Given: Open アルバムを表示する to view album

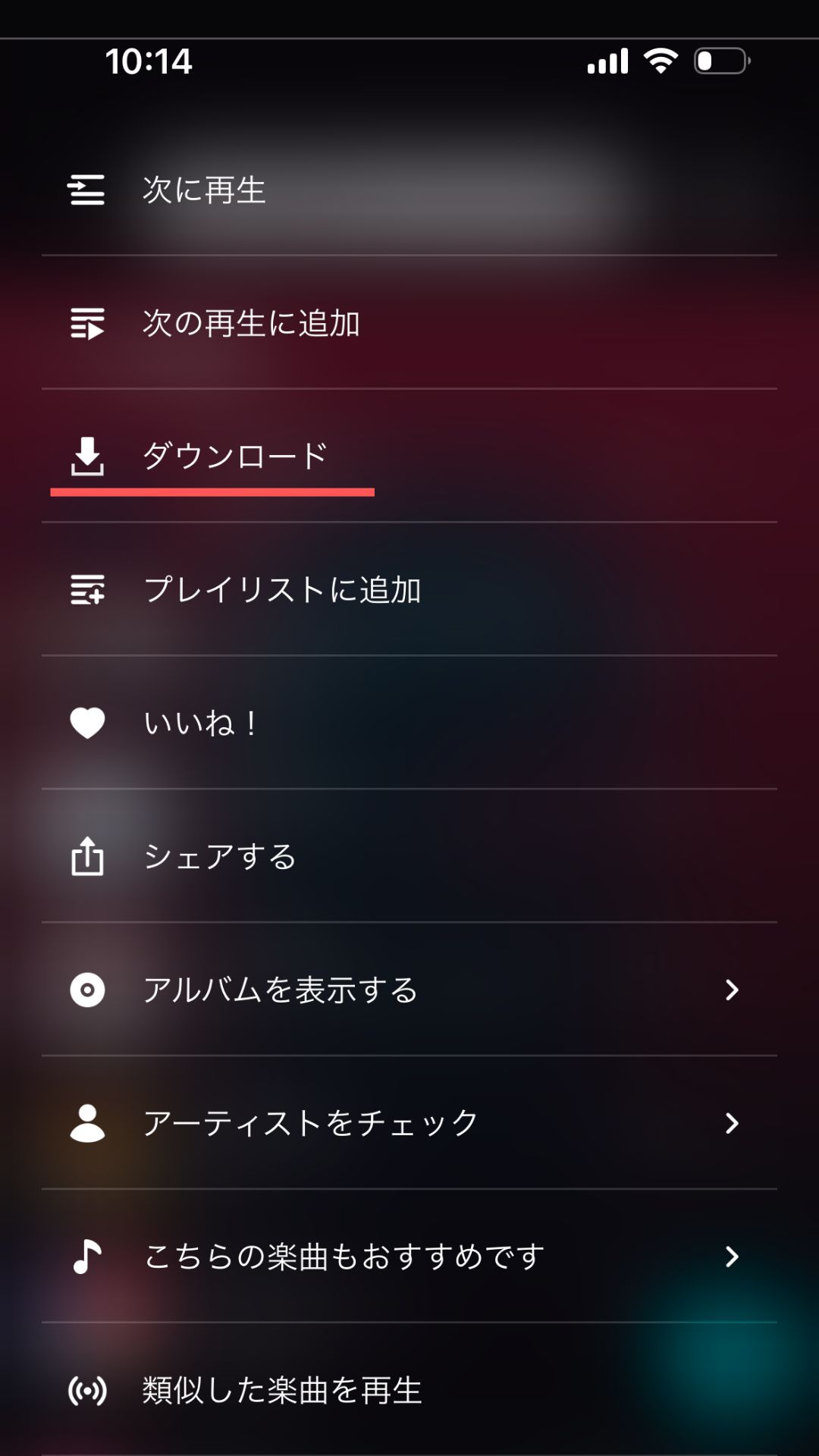Looking at the screenshot, I should [281, 990].
